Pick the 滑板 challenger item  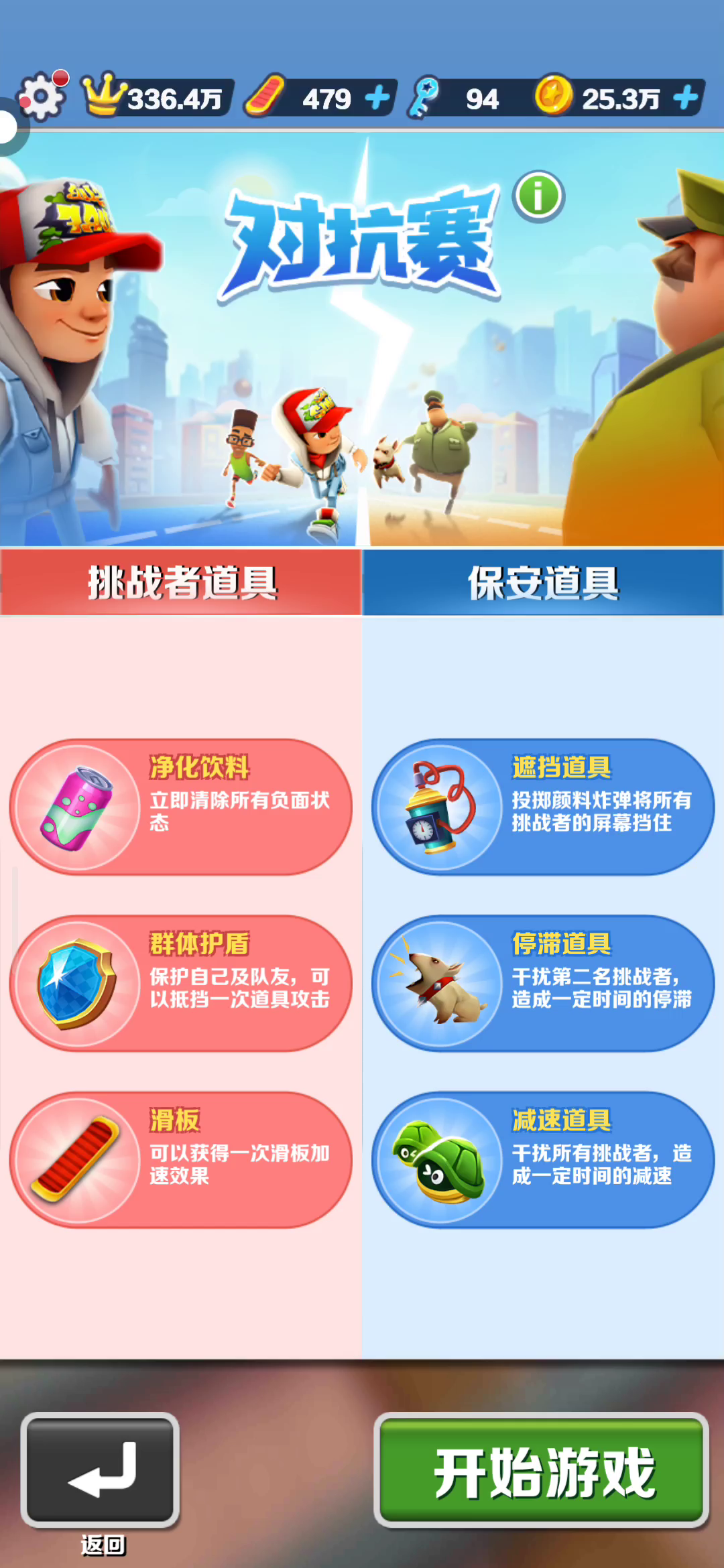[180, 1160]
